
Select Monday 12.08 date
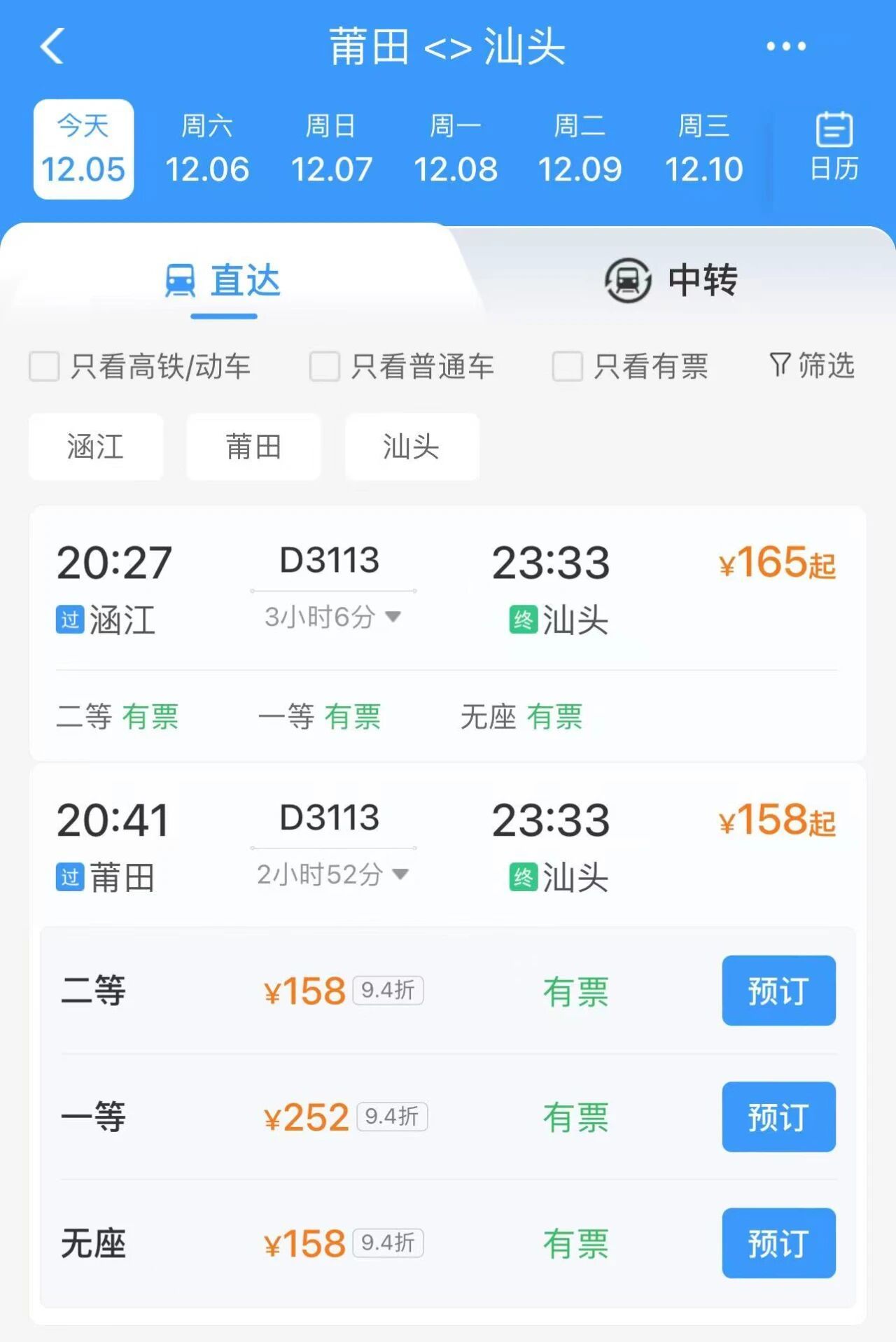(x=456, y=149)
